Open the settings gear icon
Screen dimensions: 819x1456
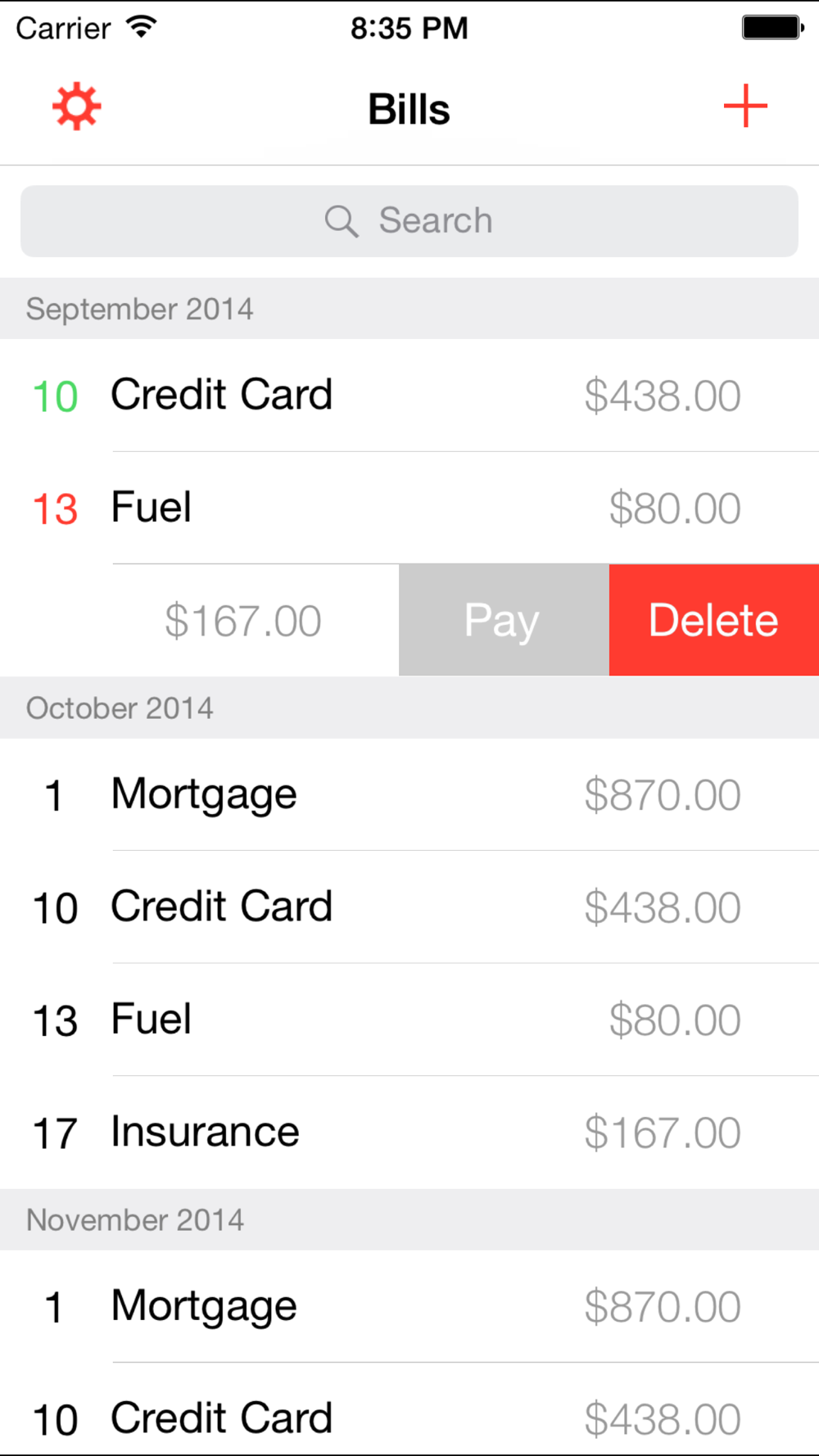pos(76,106)
